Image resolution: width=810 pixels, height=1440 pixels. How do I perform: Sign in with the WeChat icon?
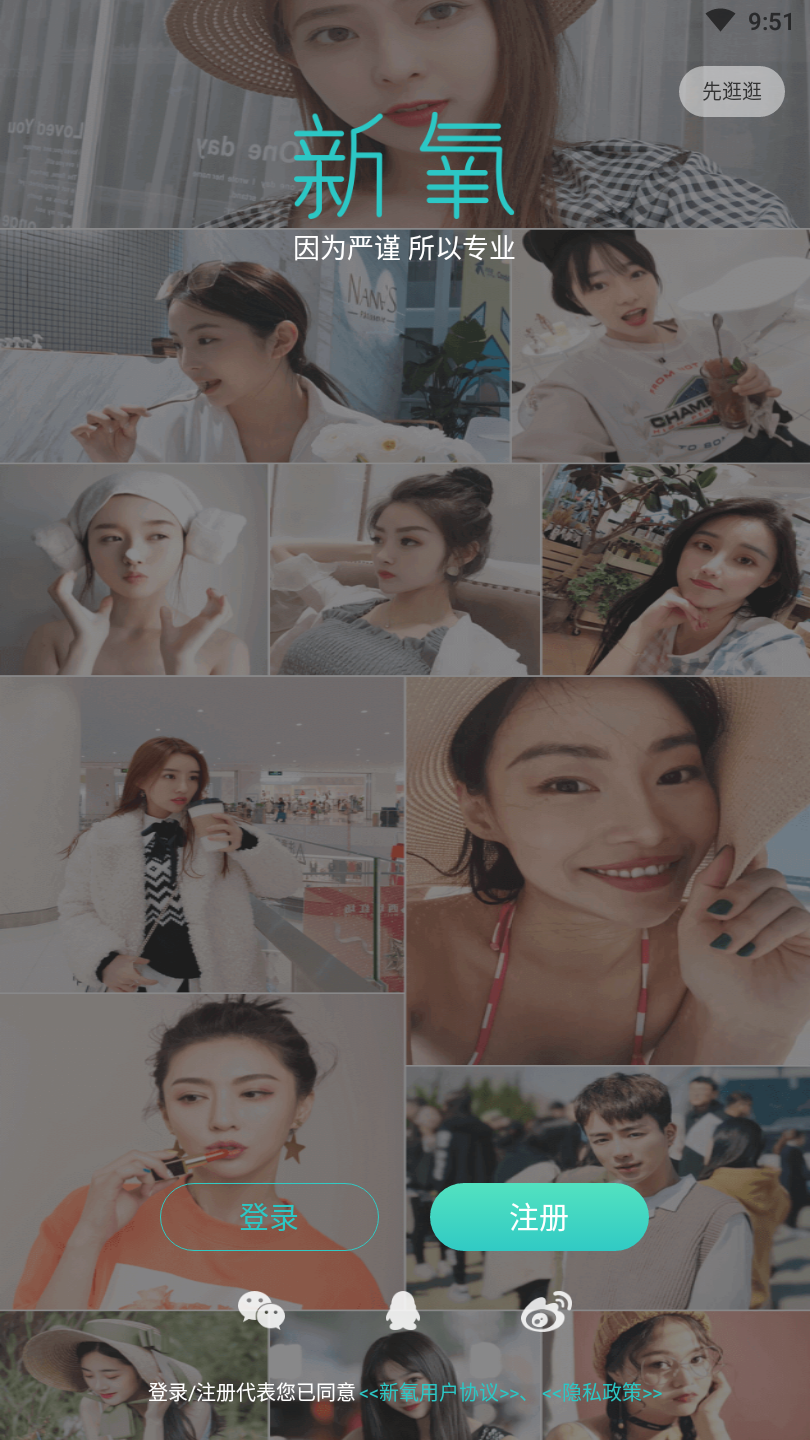pos(261,1310)
